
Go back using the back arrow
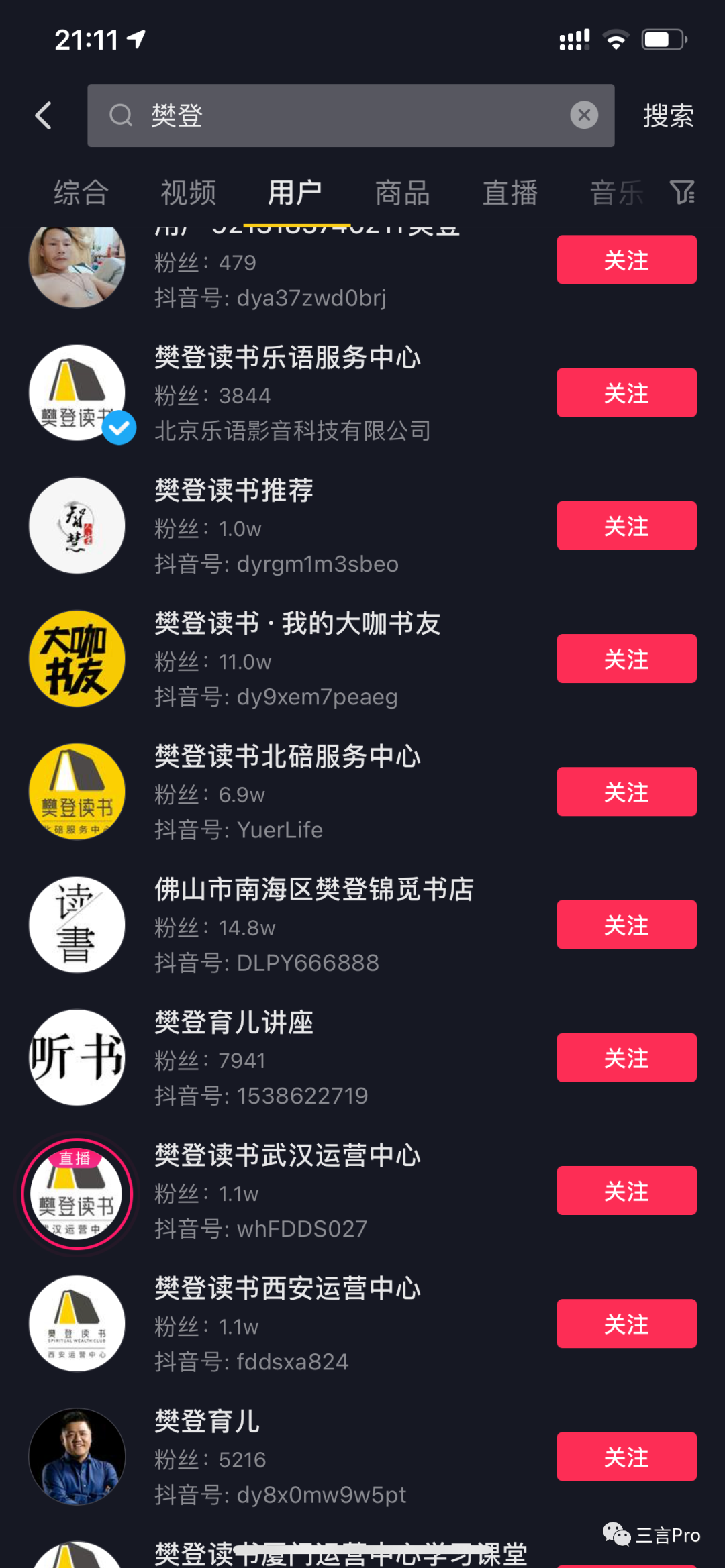44,115
